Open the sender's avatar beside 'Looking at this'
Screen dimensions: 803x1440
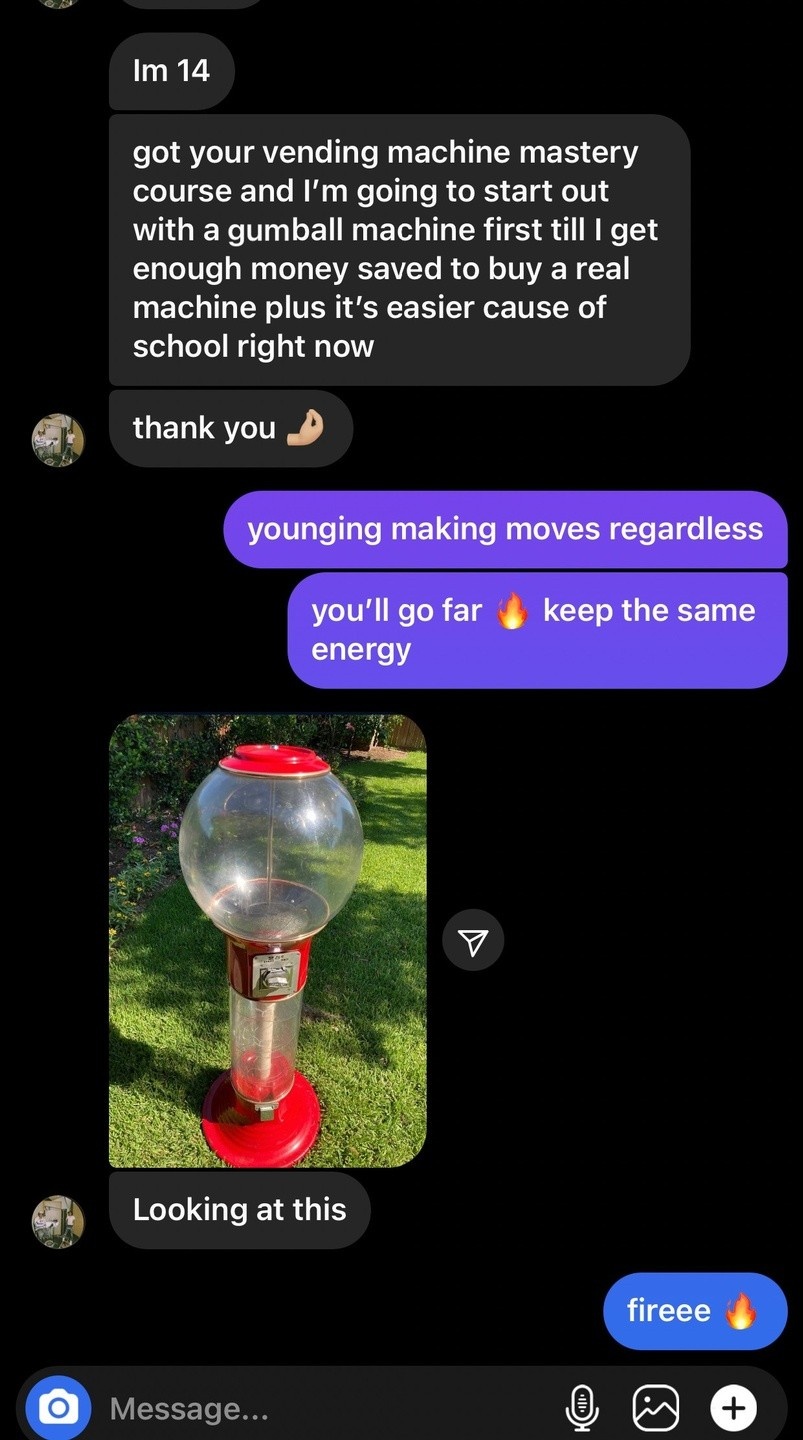[58, 1221]
